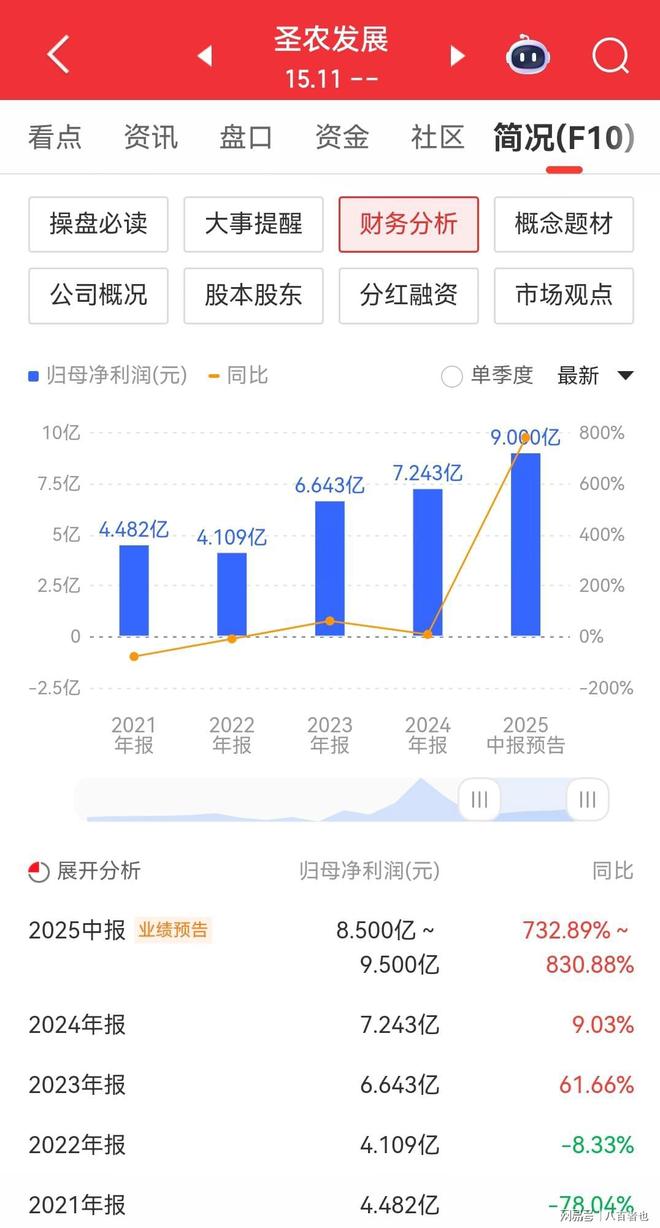The image size is (660, 1228).
Task: Open the 分红融资 section
Action: pyautogui.click(x=409, y=295)
